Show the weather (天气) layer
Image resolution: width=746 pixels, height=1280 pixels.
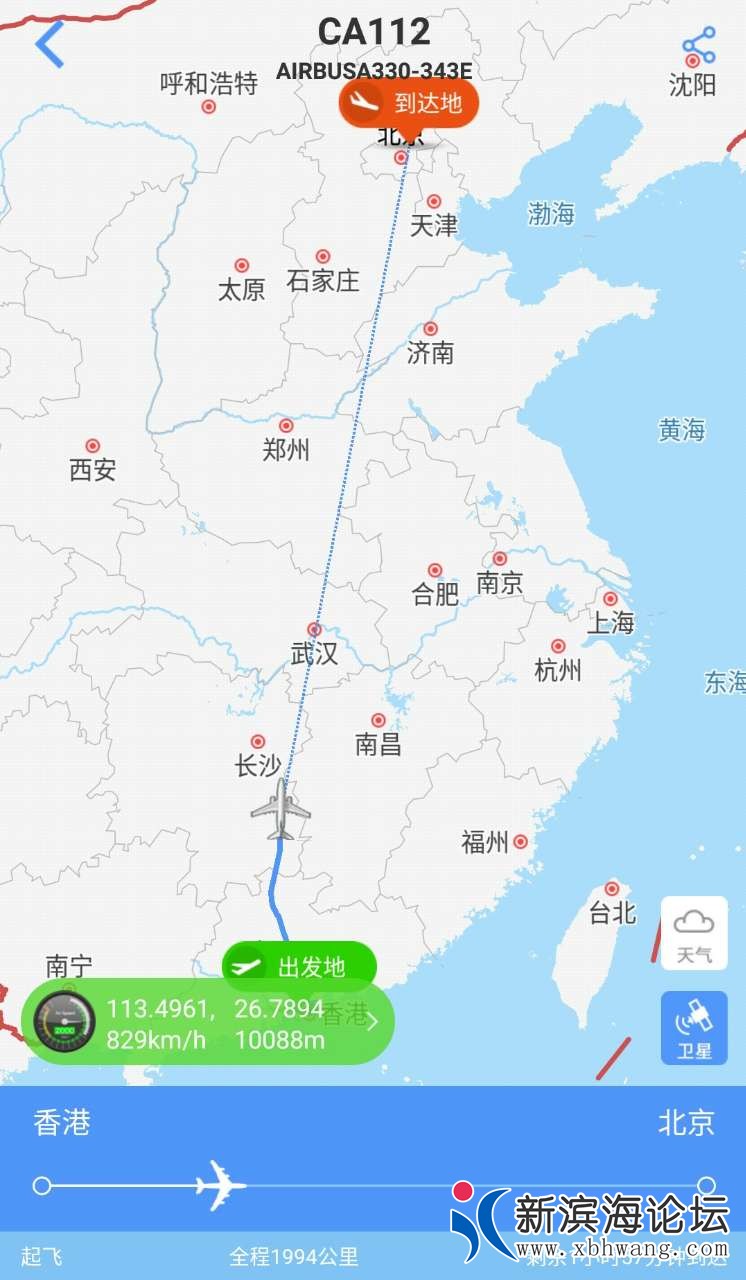coord(694,933)
